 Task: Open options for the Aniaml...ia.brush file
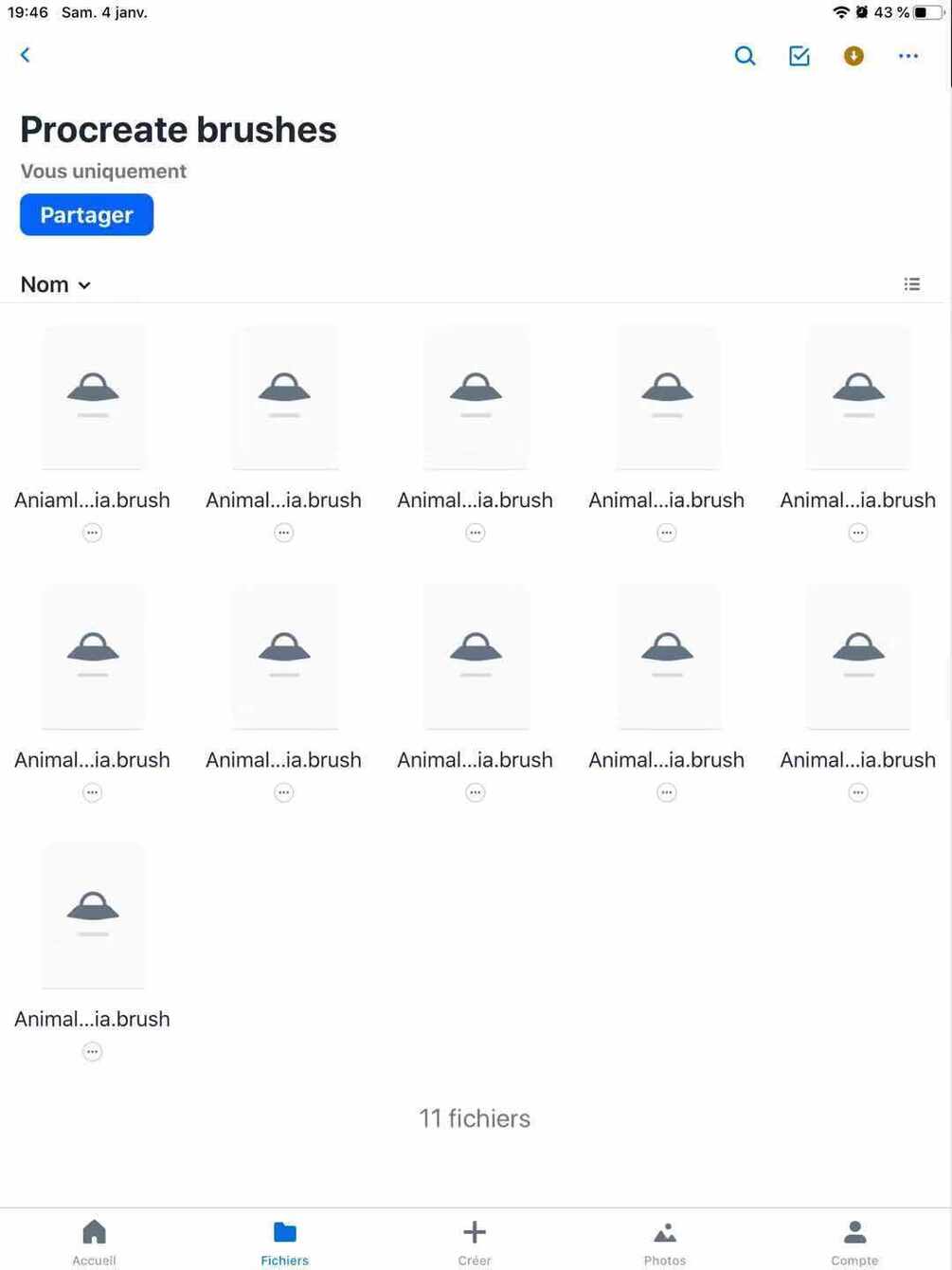(x=92, y=533)
